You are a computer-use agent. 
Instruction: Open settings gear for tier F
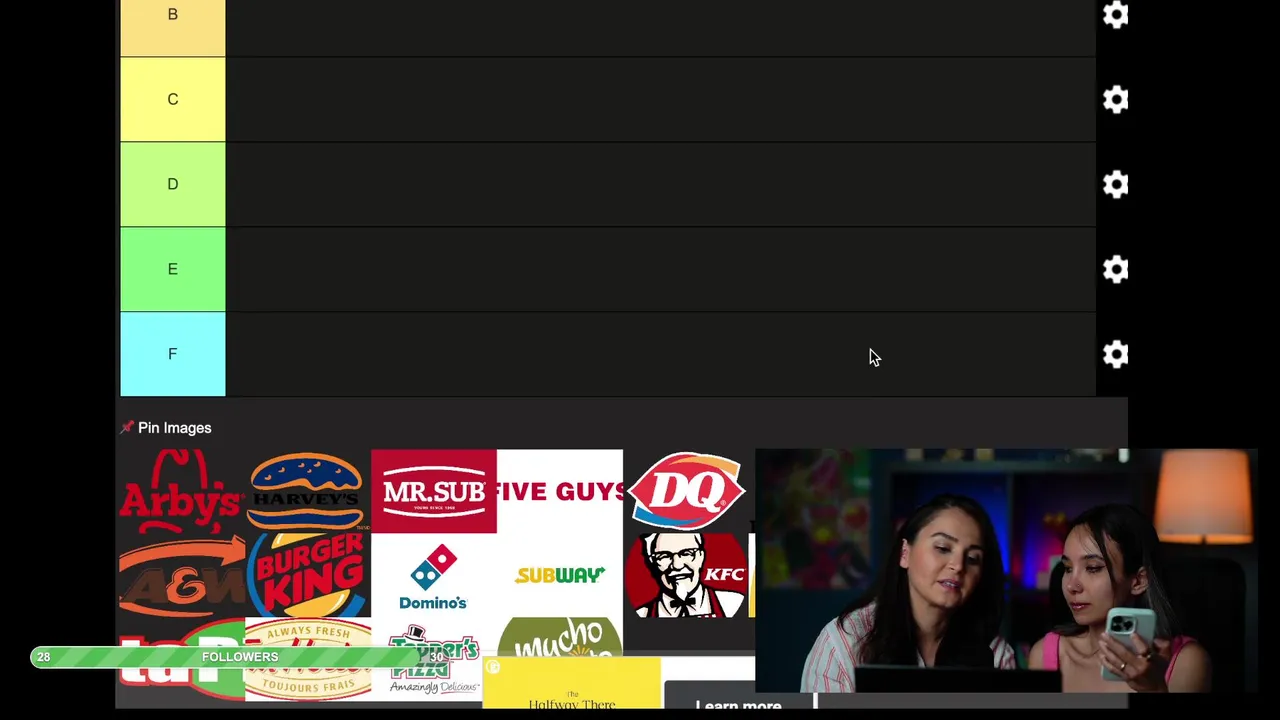(1115, 354)
